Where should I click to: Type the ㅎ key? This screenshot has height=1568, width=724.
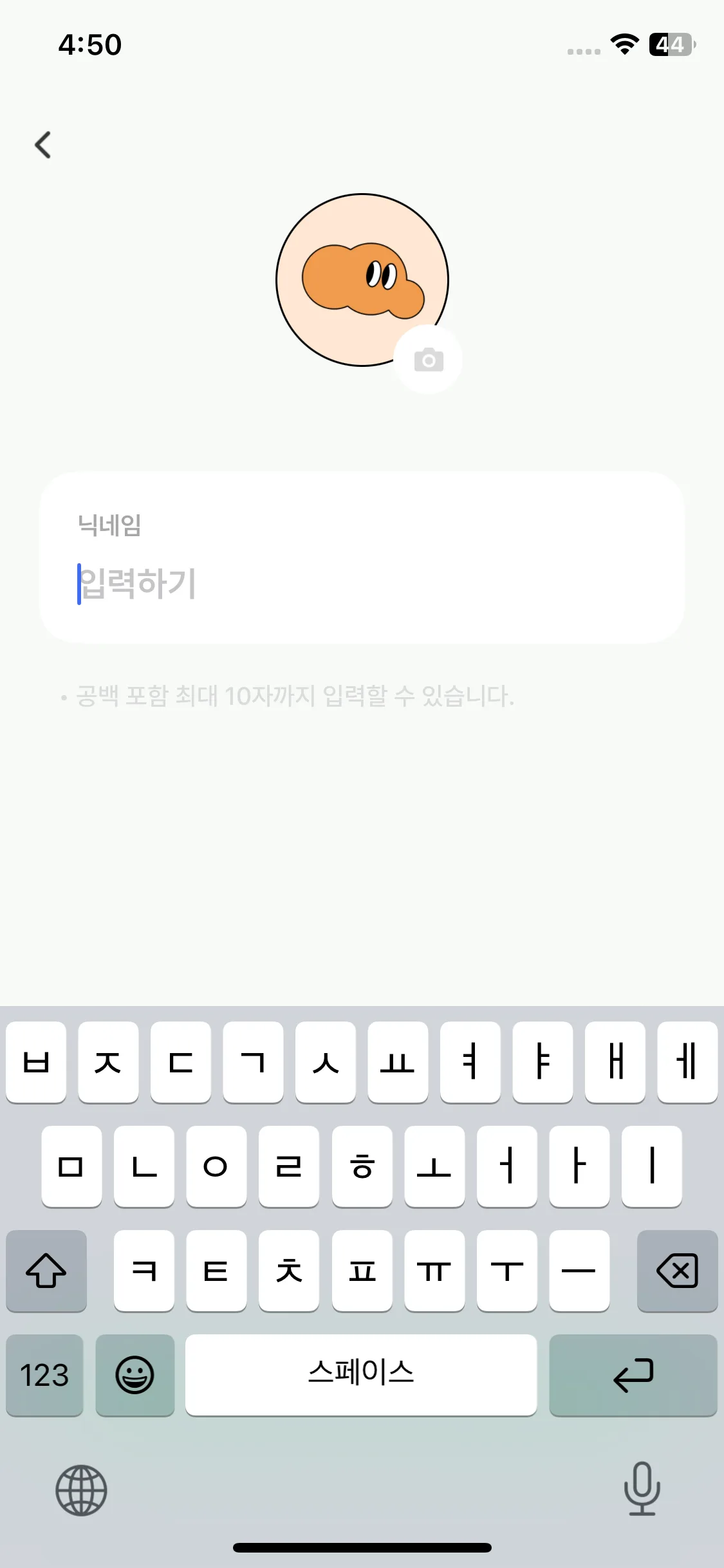click(362, 1166)
